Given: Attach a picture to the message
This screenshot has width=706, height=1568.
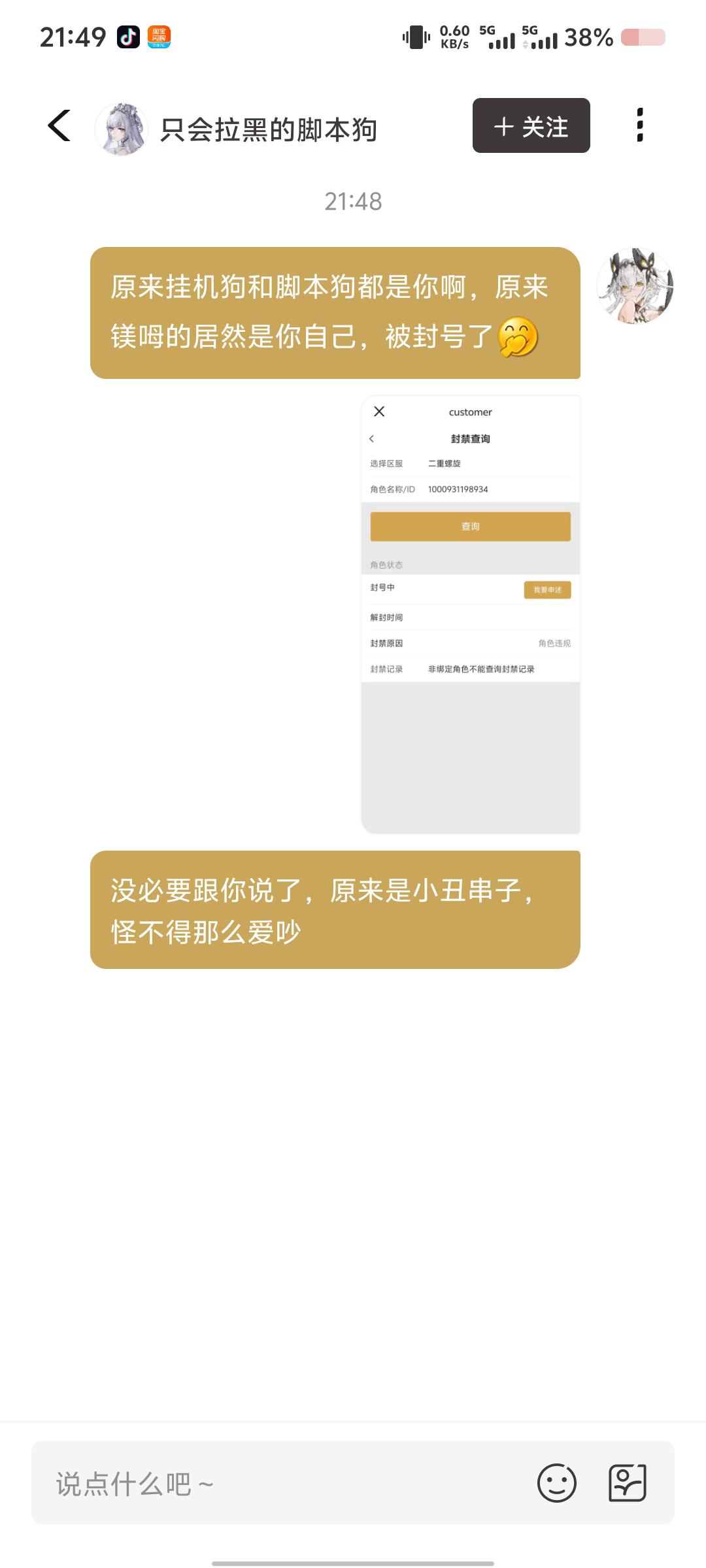Looking at the screenshot, I should coord(627,1482).
